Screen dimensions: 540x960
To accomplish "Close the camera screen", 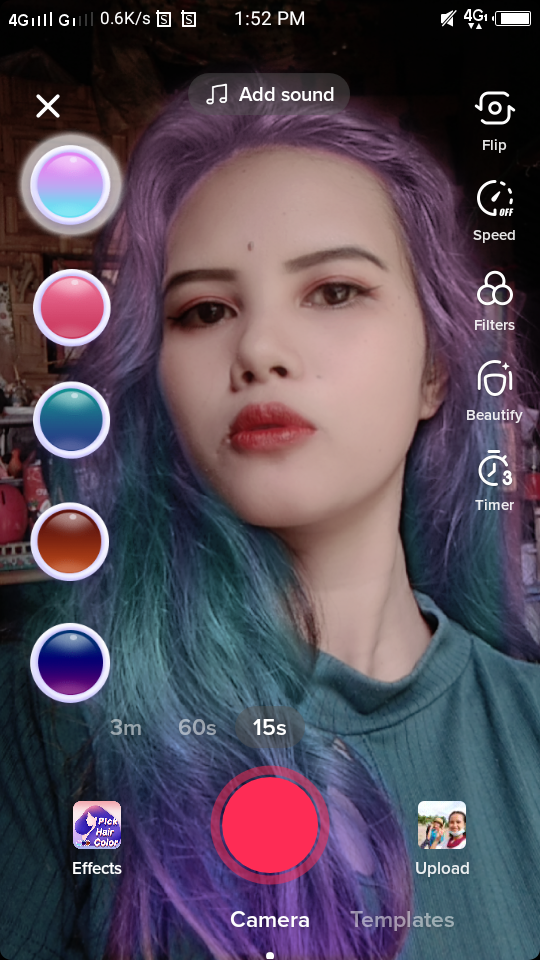I will pyautogui.click(x=48, y=107).
